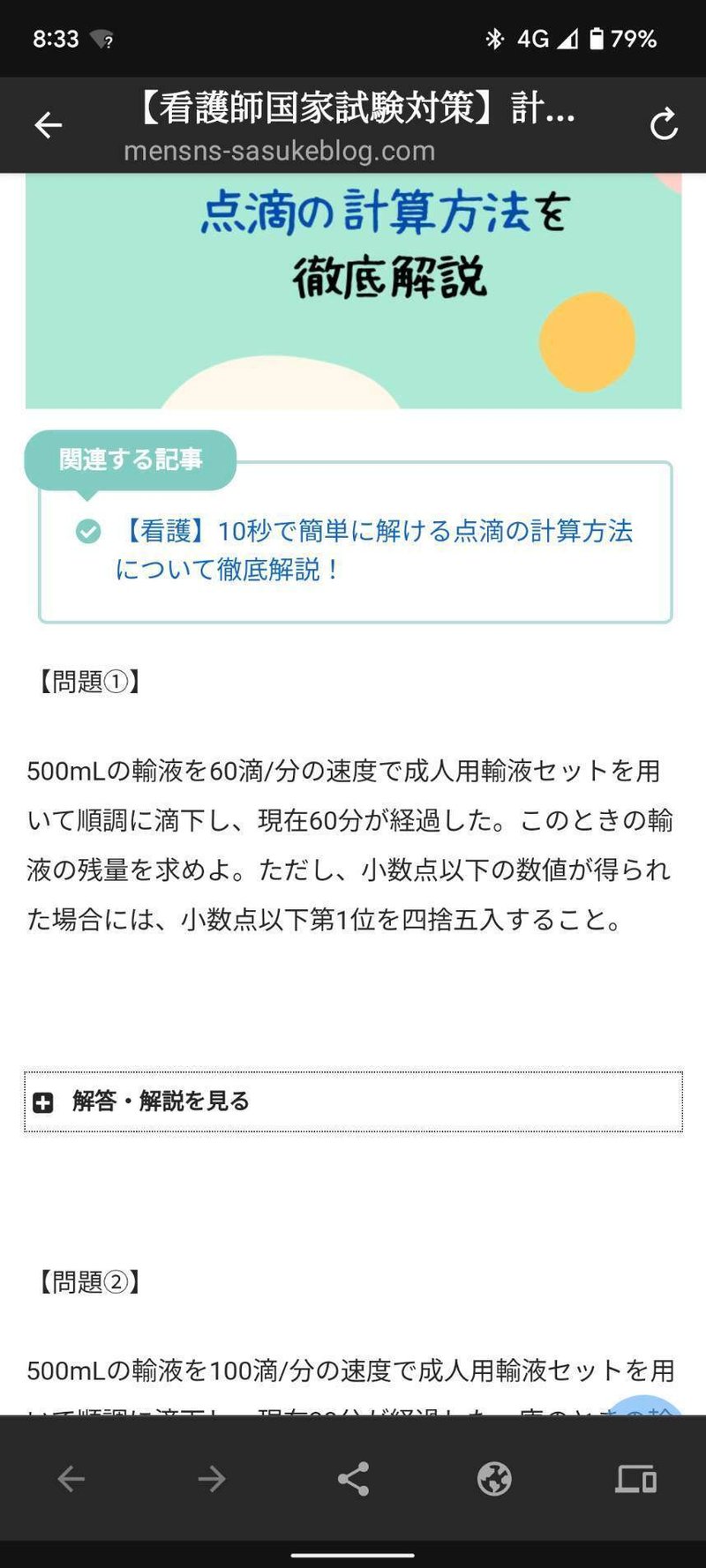Go back using the top-left arrow

click(49, 125)
